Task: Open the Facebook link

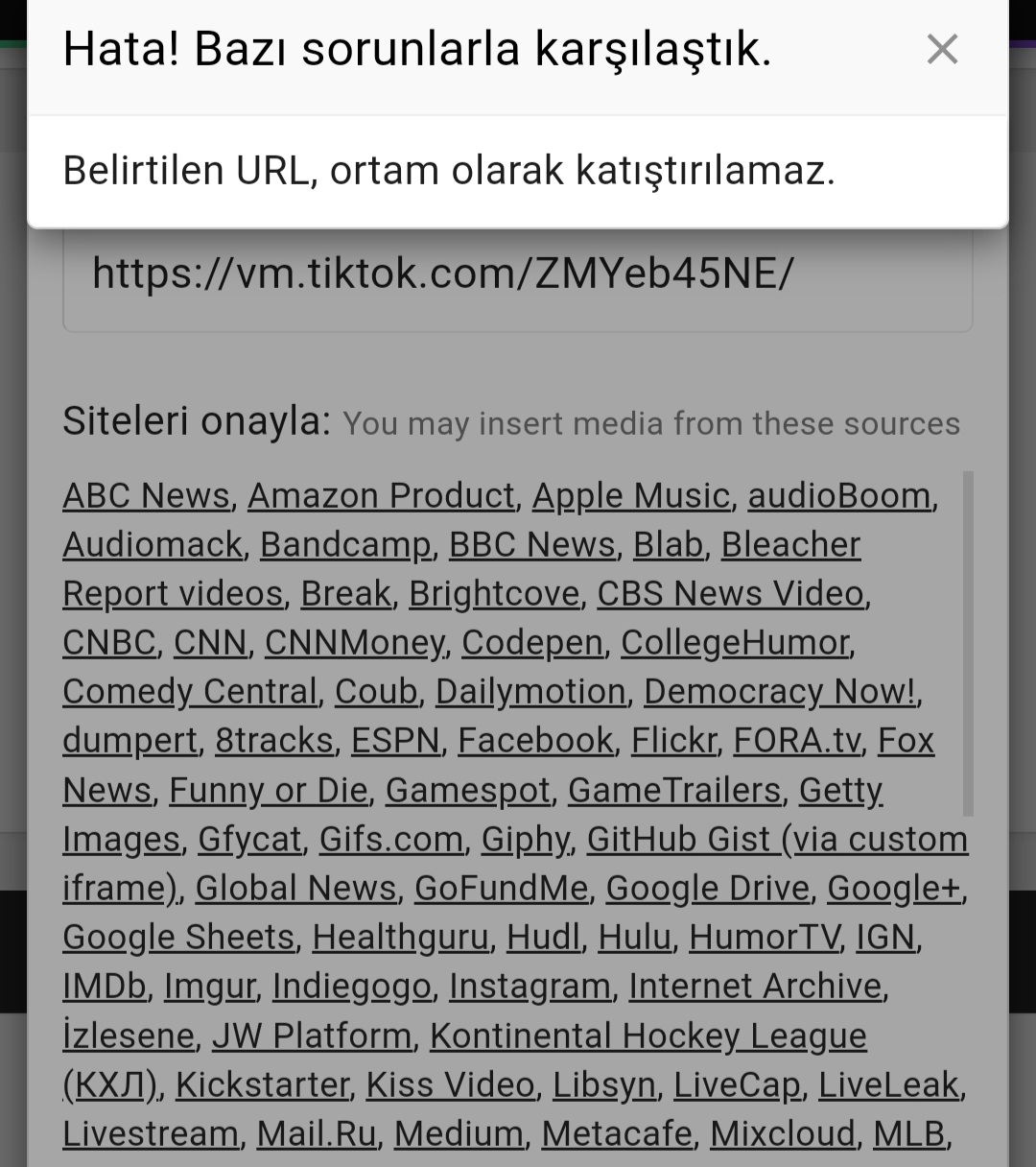Action: pos(534,741)
